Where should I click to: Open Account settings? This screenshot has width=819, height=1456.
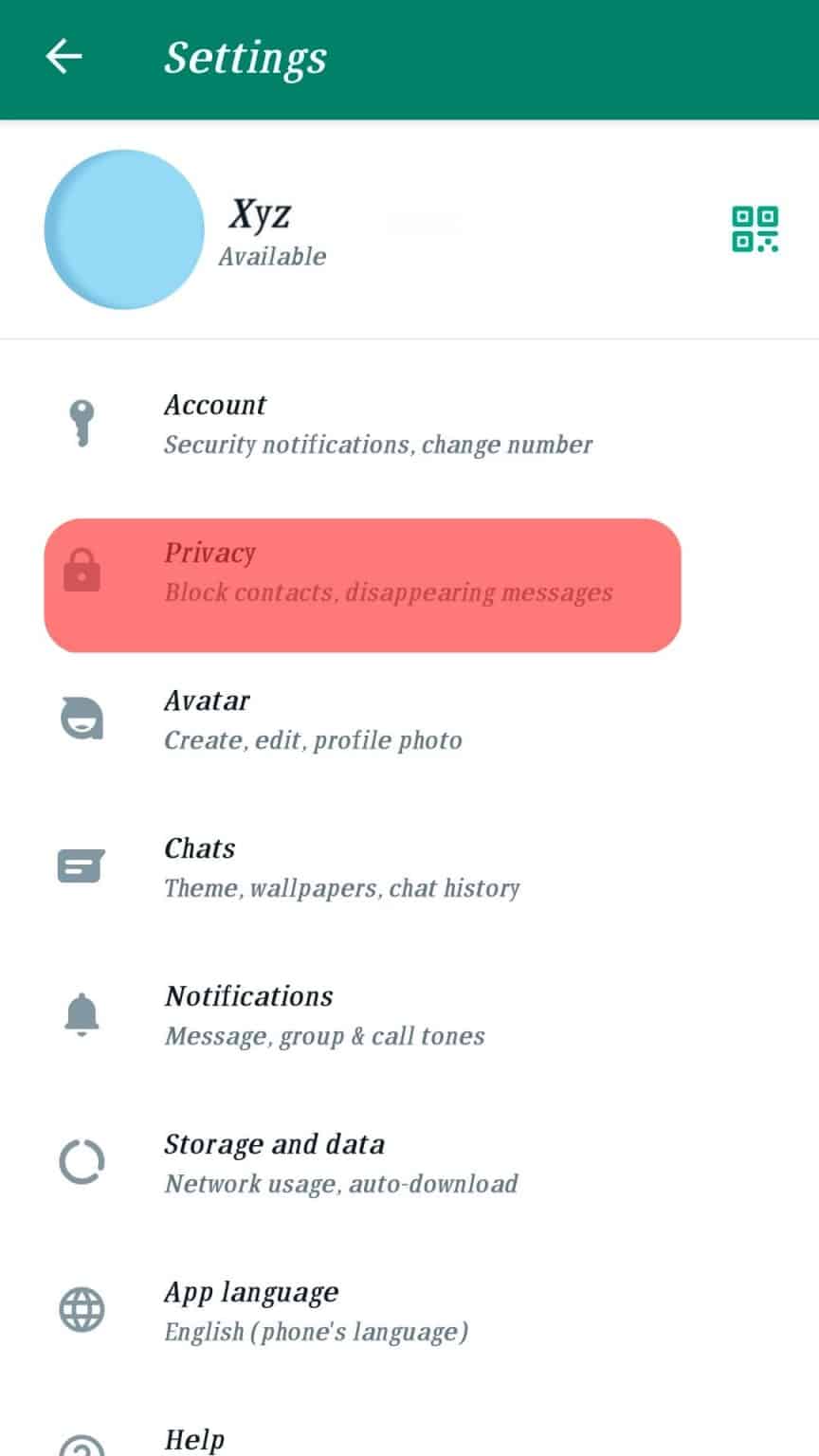[377, 424]
